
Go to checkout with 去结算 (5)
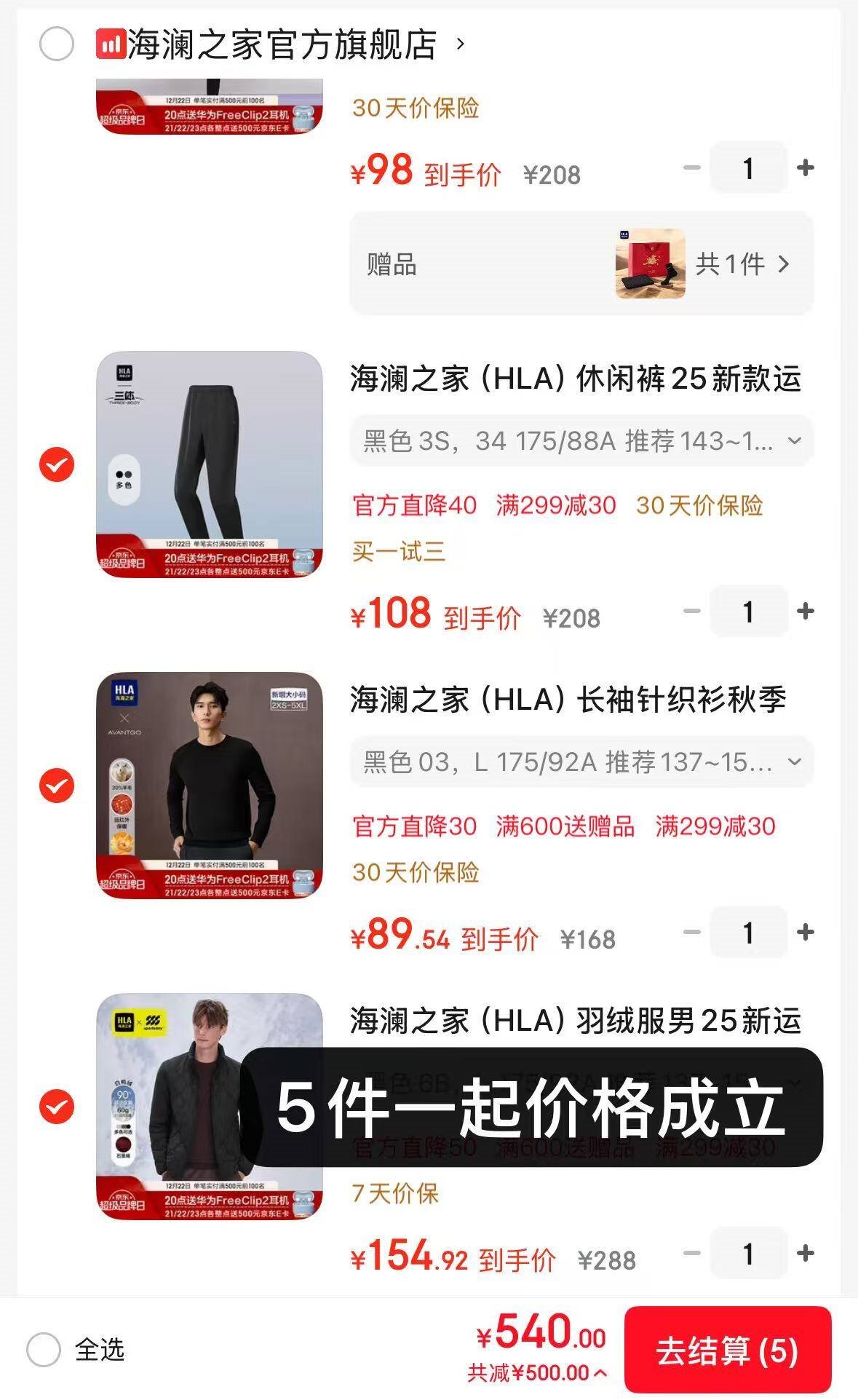pos(727,1351)
